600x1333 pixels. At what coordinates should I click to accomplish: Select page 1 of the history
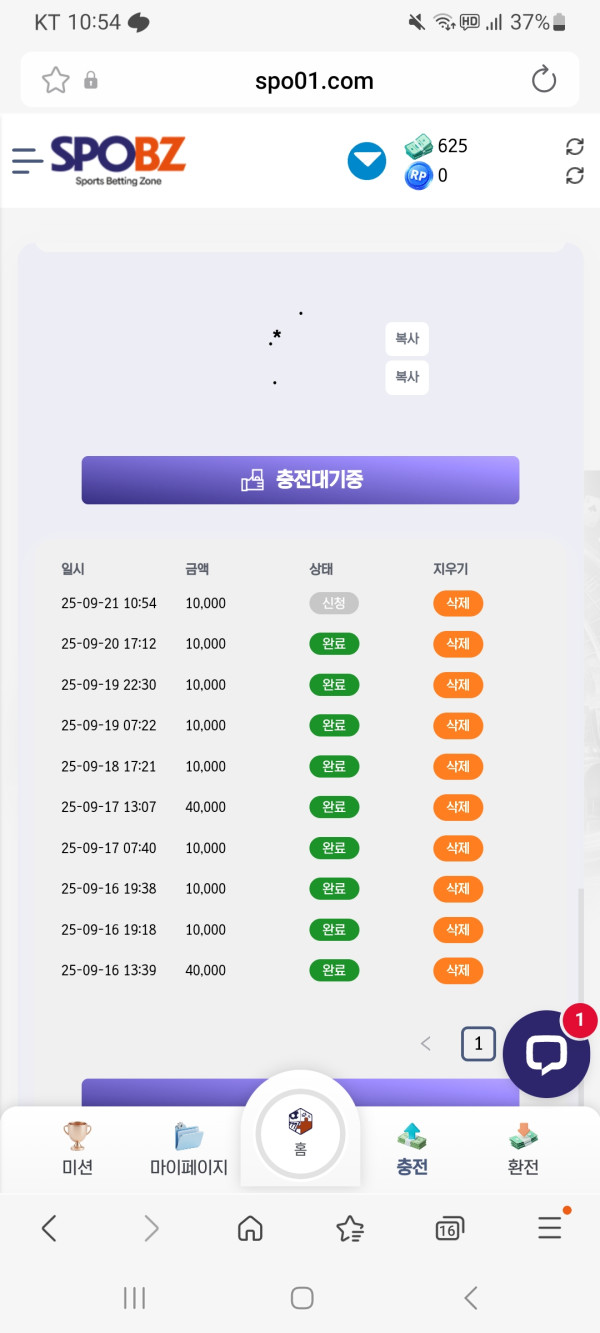(x=478, y=1044)
